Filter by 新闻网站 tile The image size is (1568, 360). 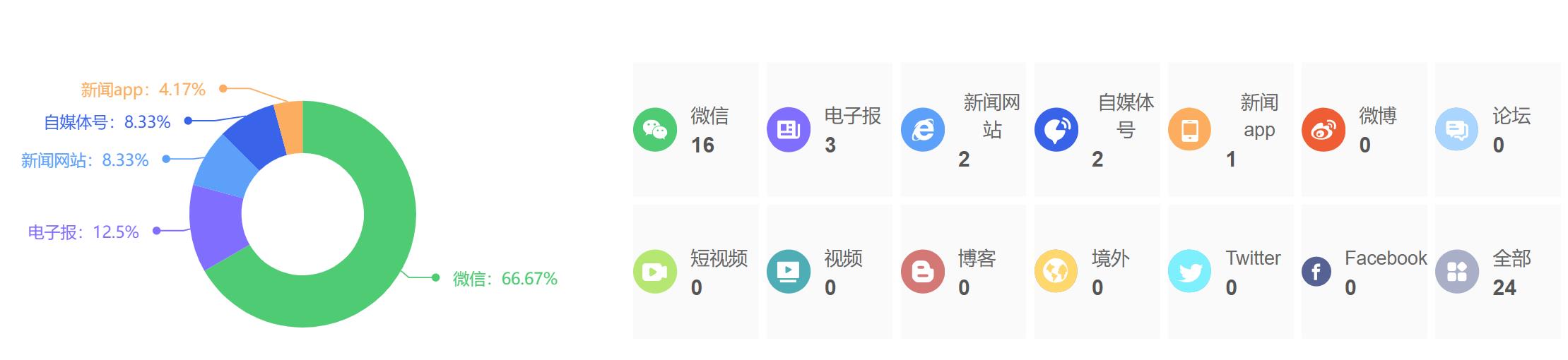[x=962, y=130]
